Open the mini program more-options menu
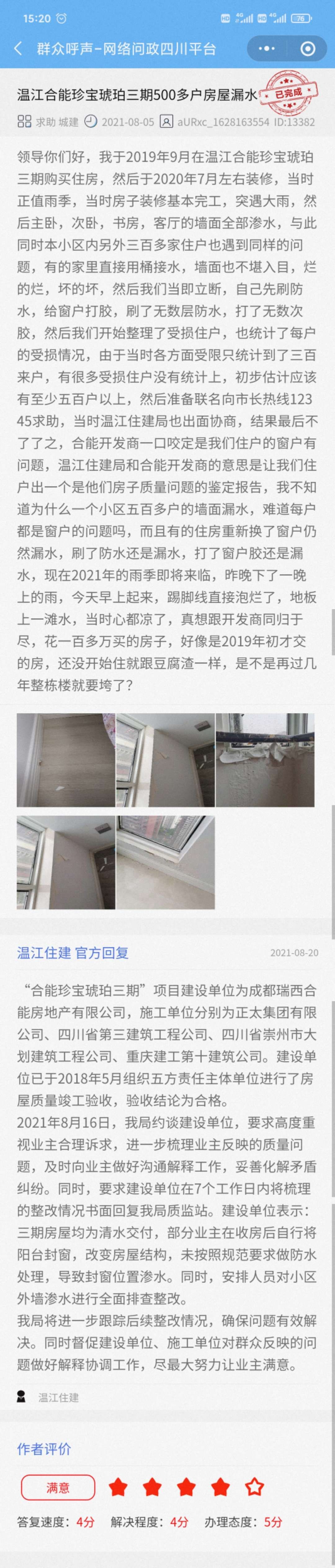The image size is (335, 1568). pyautogui.click(x=267, y=49)
